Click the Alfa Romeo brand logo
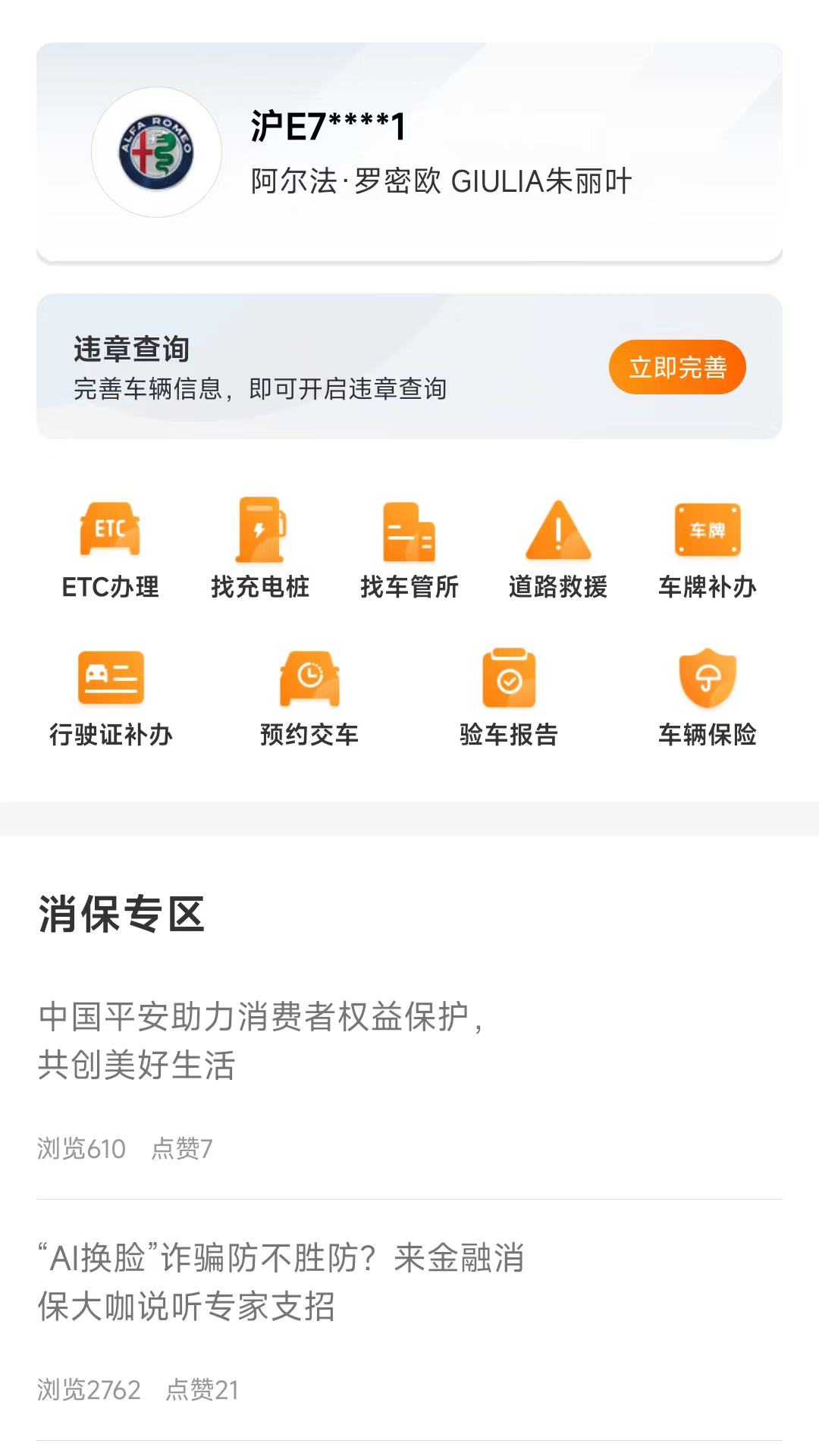Viewport: 819px width, 1456px height. tap(156, 152)
